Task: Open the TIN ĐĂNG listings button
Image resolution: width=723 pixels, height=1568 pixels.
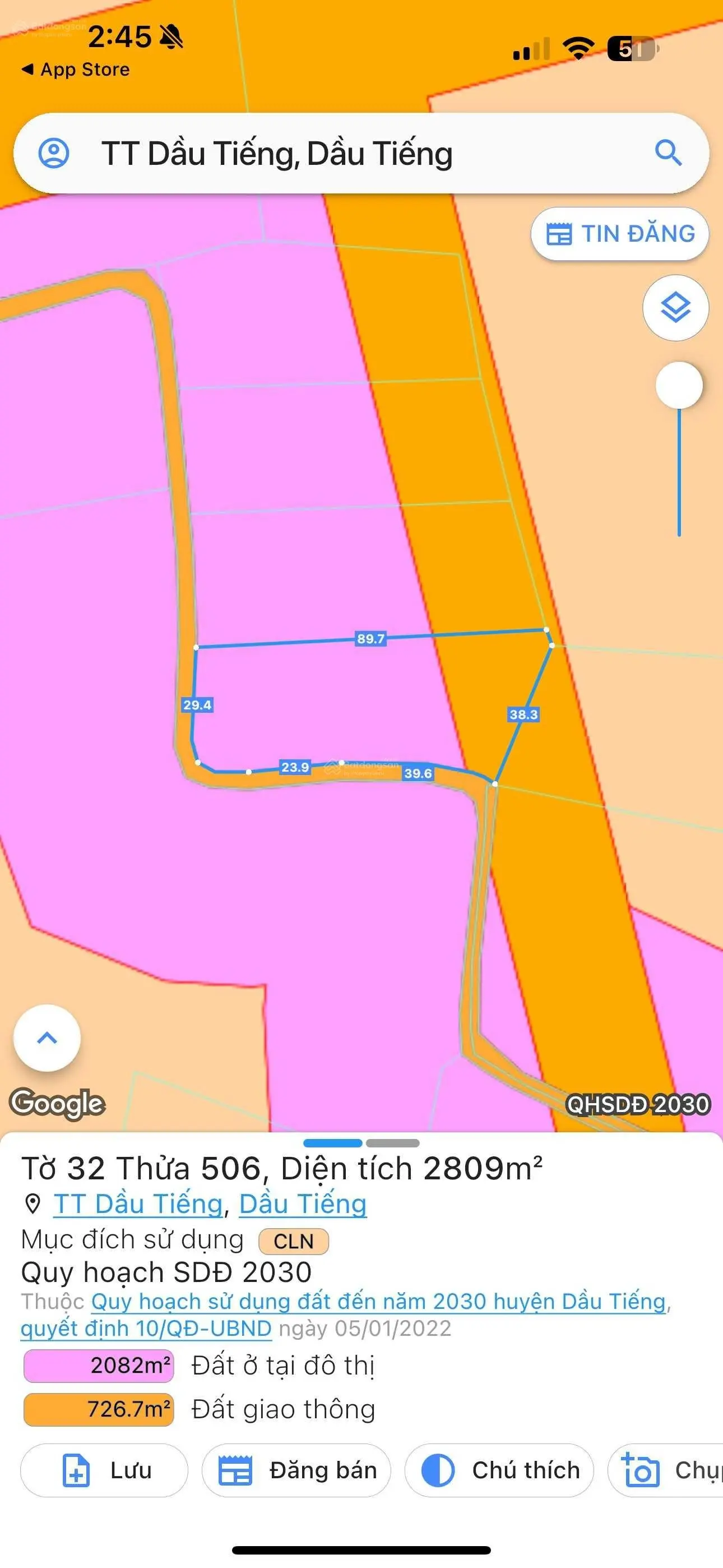Action: pos(619,234)
